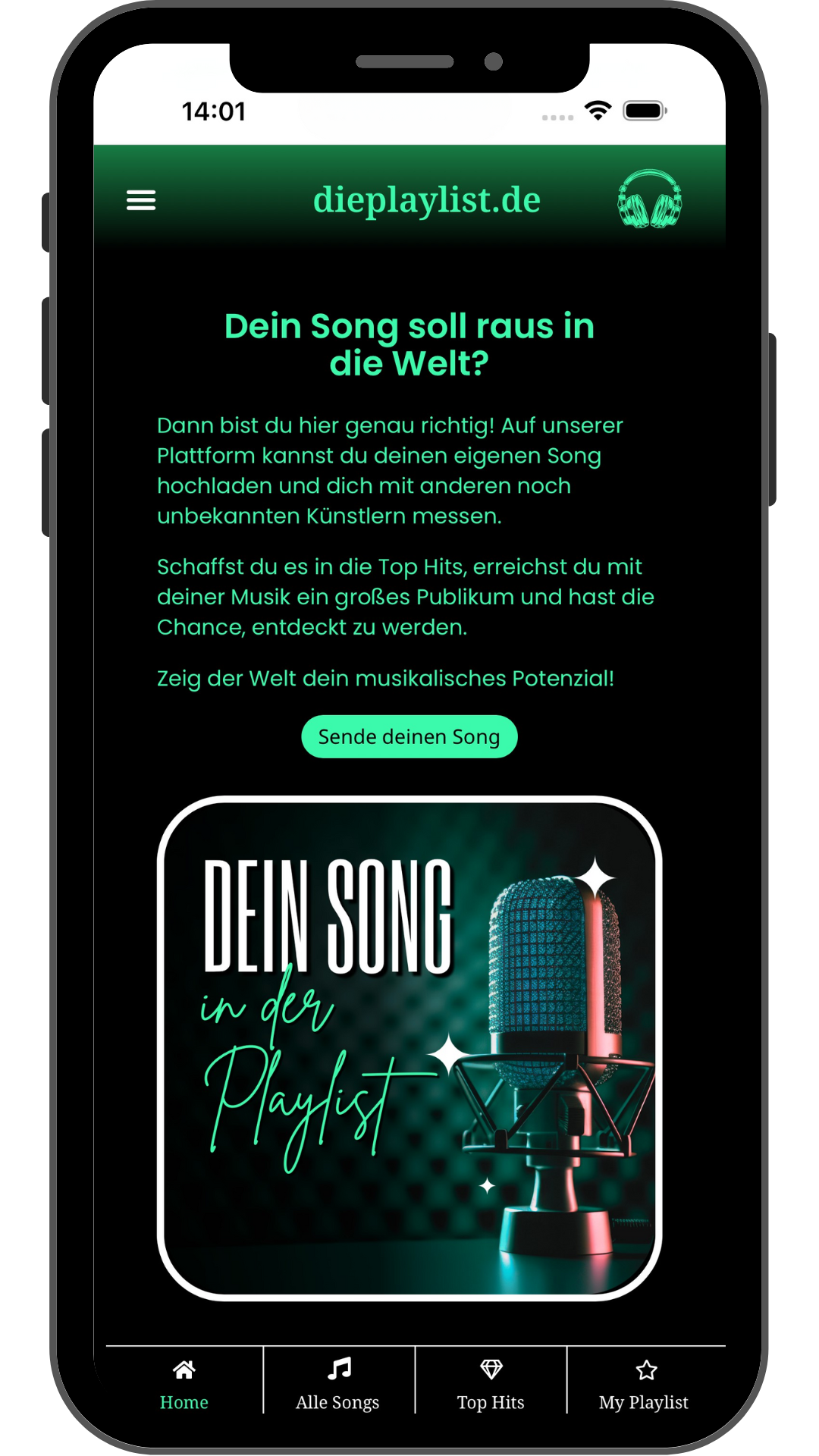819x1456 pixels.
Task: Open the hamburger drawer menu
Action: 141,200
